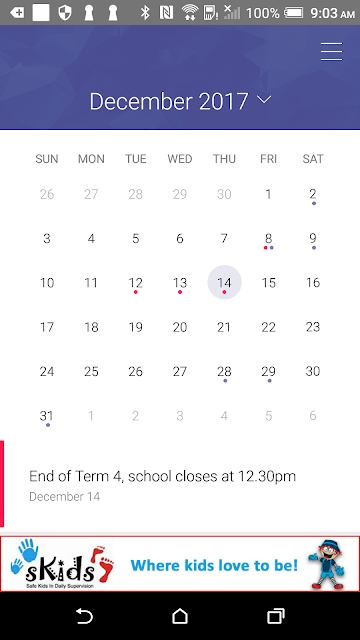Expand the December 2017 month picker
The width and height of the screenshot is (360, 640).
[180, 101]
